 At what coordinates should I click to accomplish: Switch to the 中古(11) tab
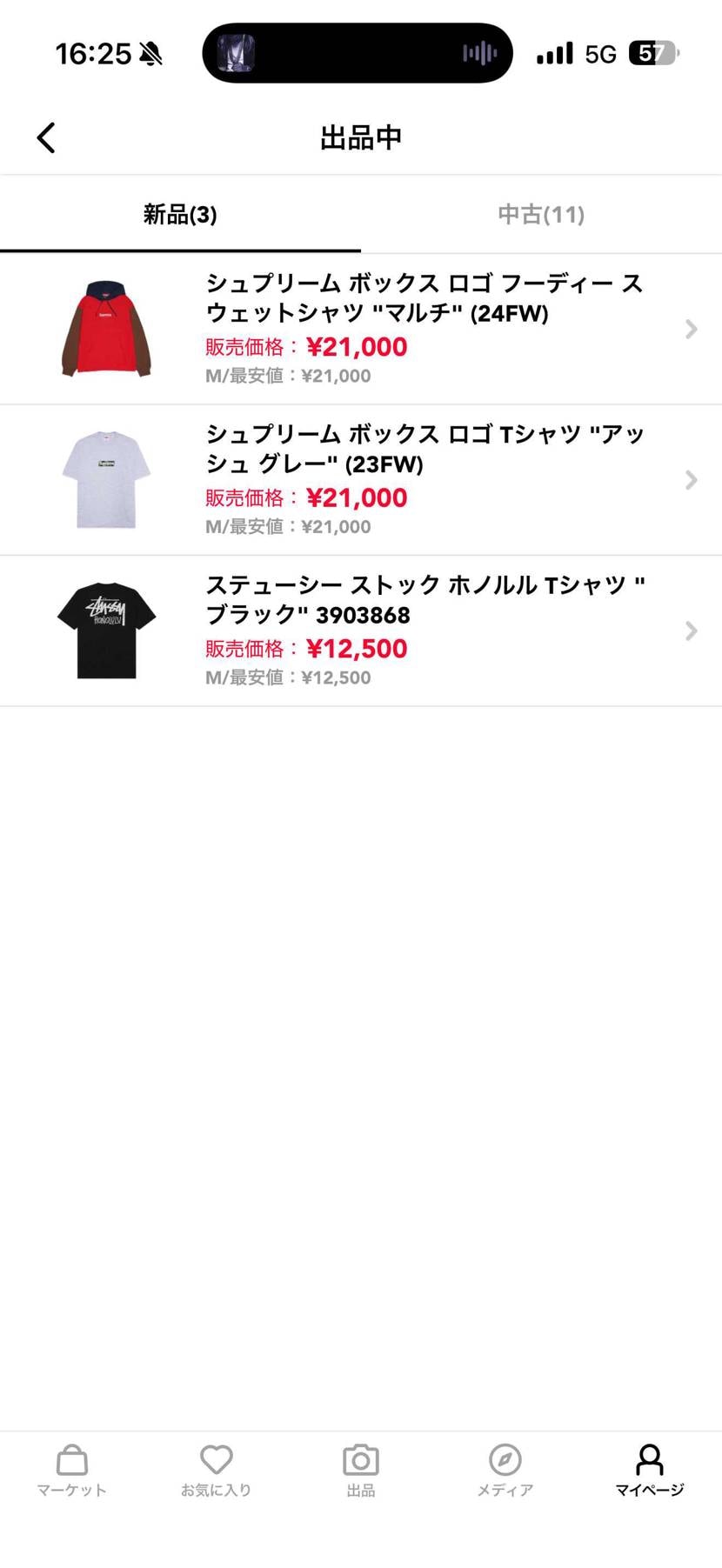[540, 214]
